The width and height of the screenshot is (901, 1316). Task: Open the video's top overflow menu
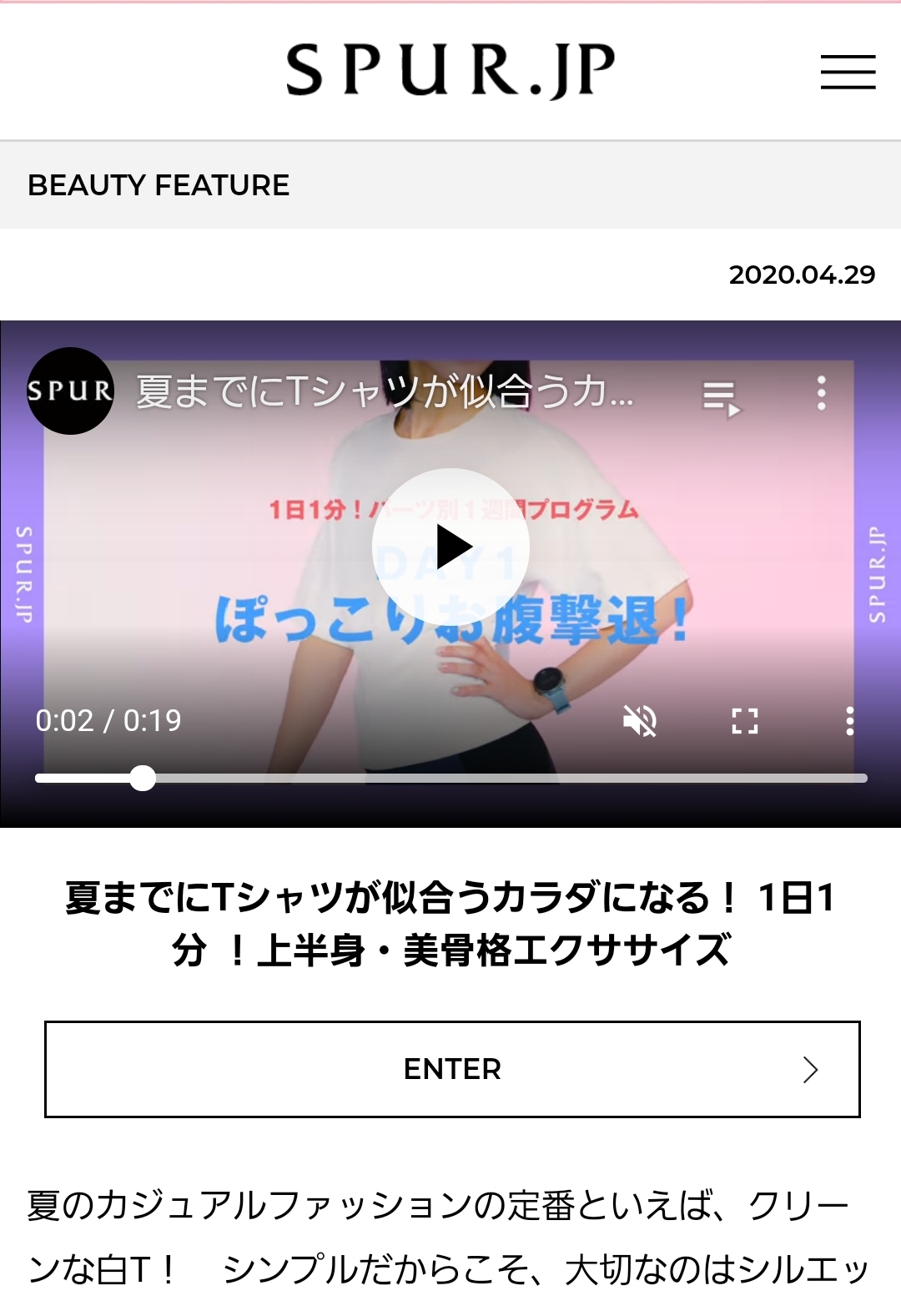[x=821, y=392]
